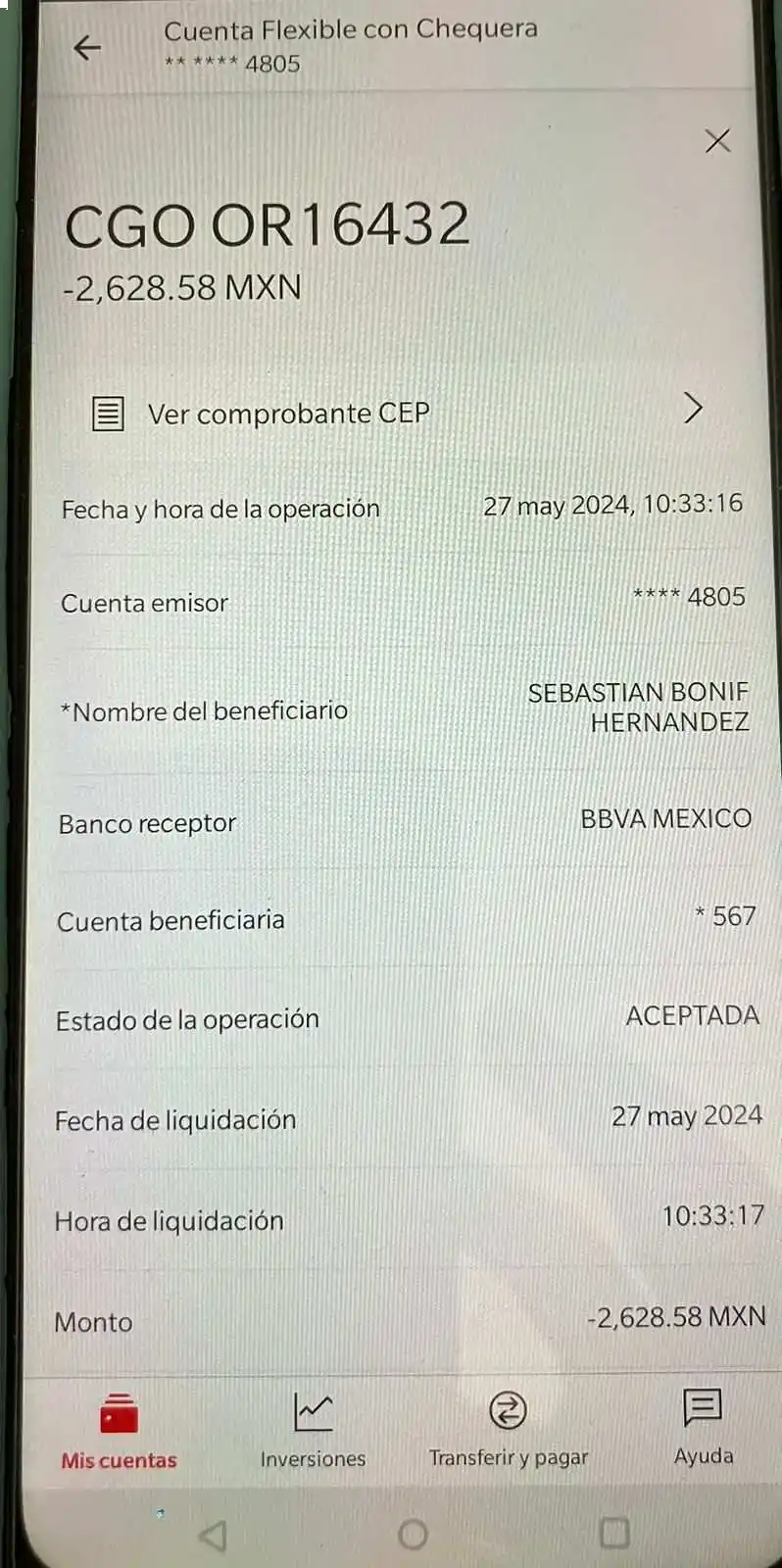Go back using the top-left arrow

click(87, 47)
